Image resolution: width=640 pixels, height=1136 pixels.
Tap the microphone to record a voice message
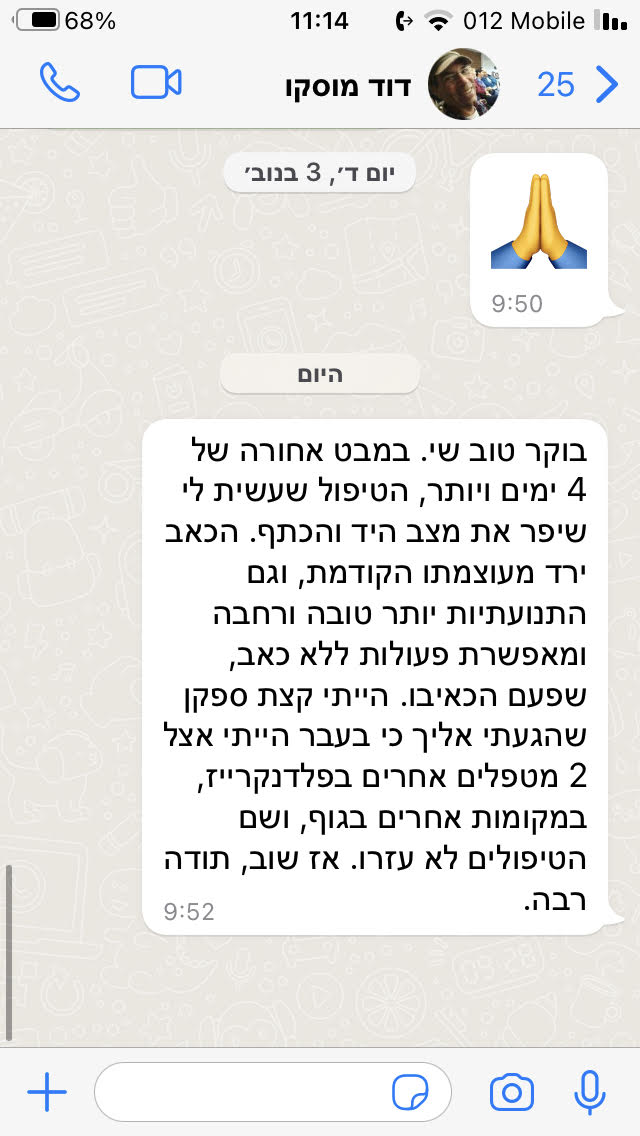590,1093
